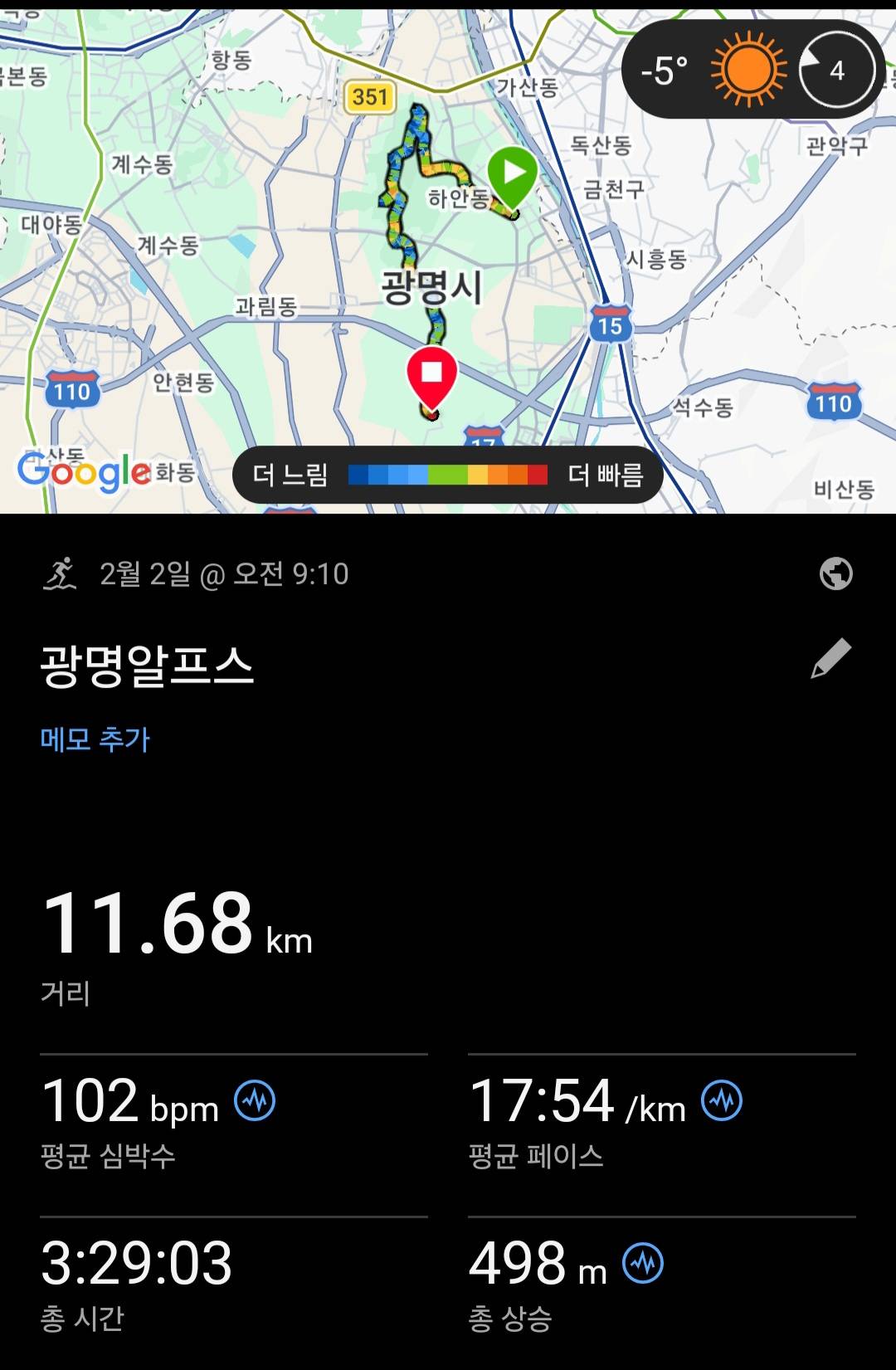Click the pace color legend bar
This screenshot has width=896, height=1370.
(x=448, y=475)
